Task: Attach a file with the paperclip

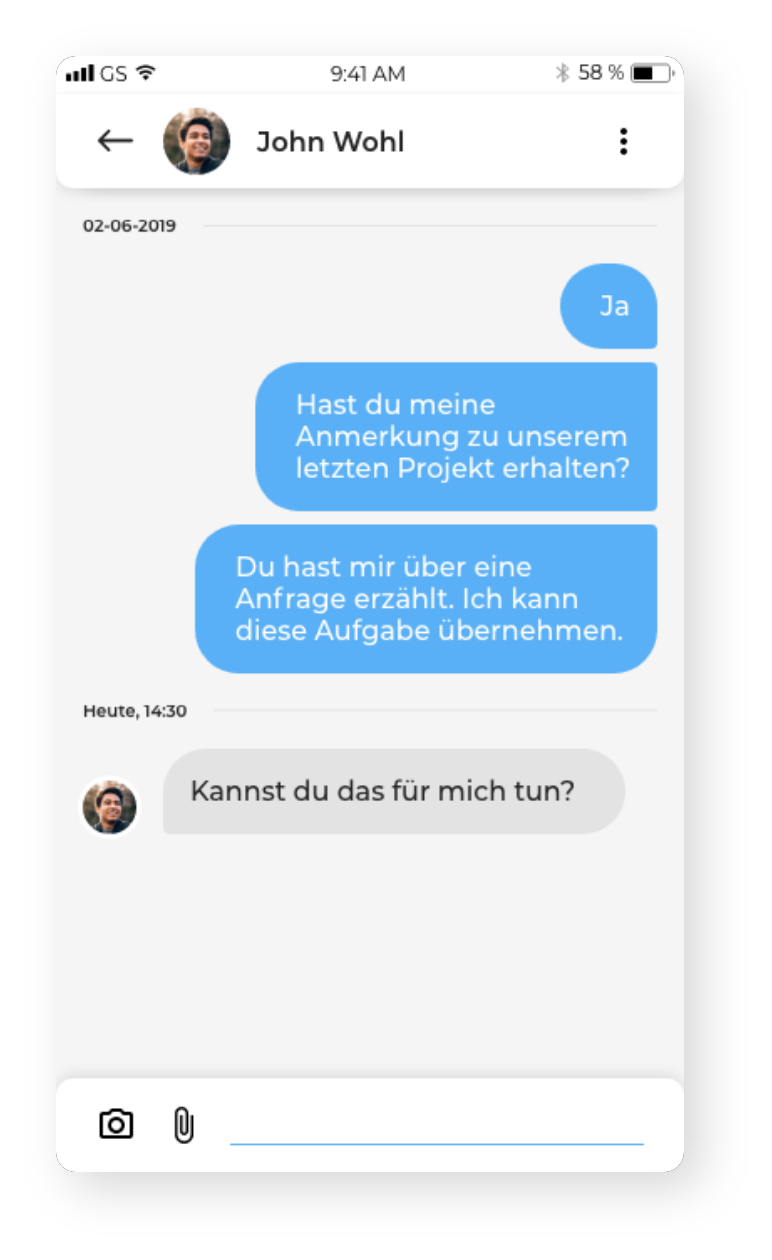Action: [183, 1125]
